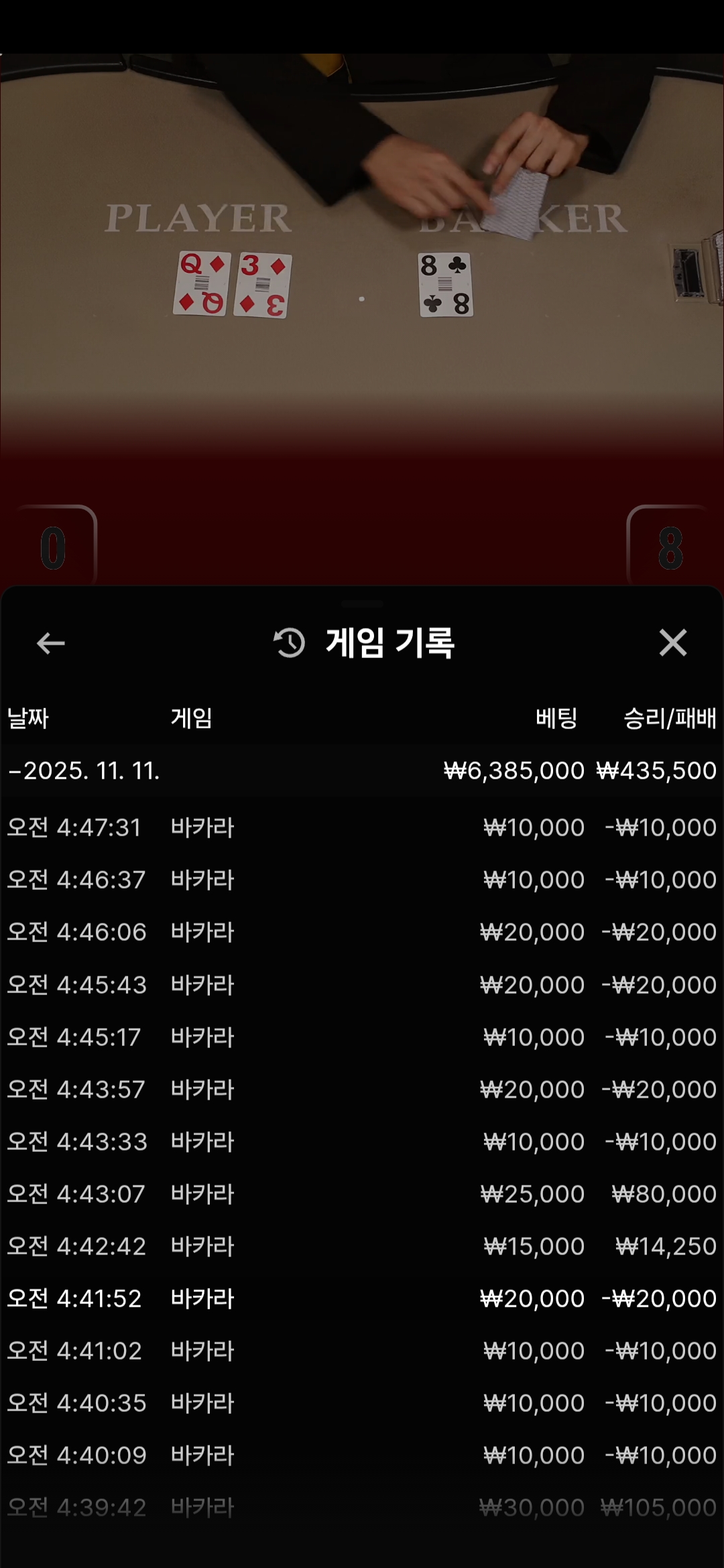Image resolution: width=724 pixels, height=1568 pixels.
Task: Collapse the 2025. 11. 11. date group
Action: [84, 771]
